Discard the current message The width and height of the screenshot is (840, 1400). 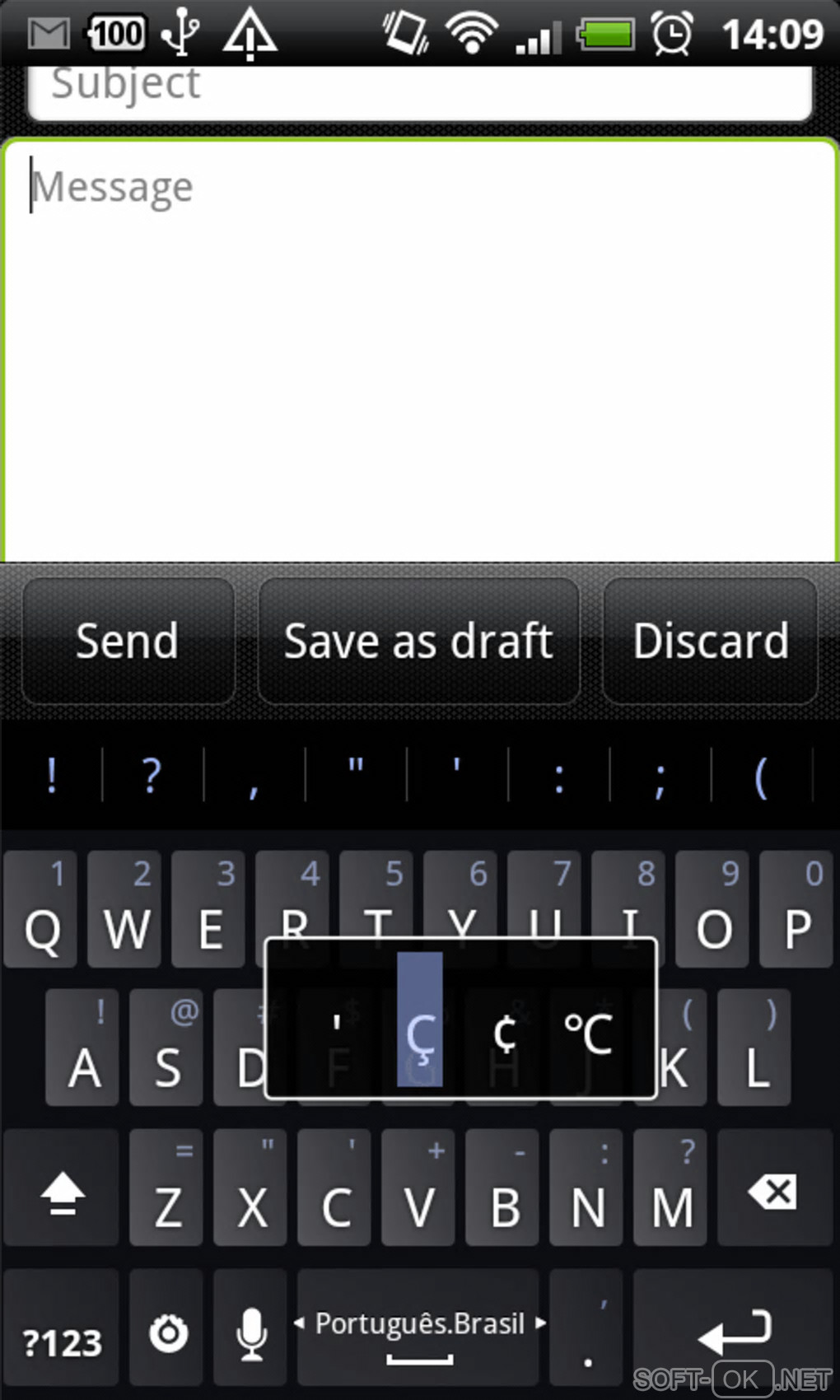[710, 642]
